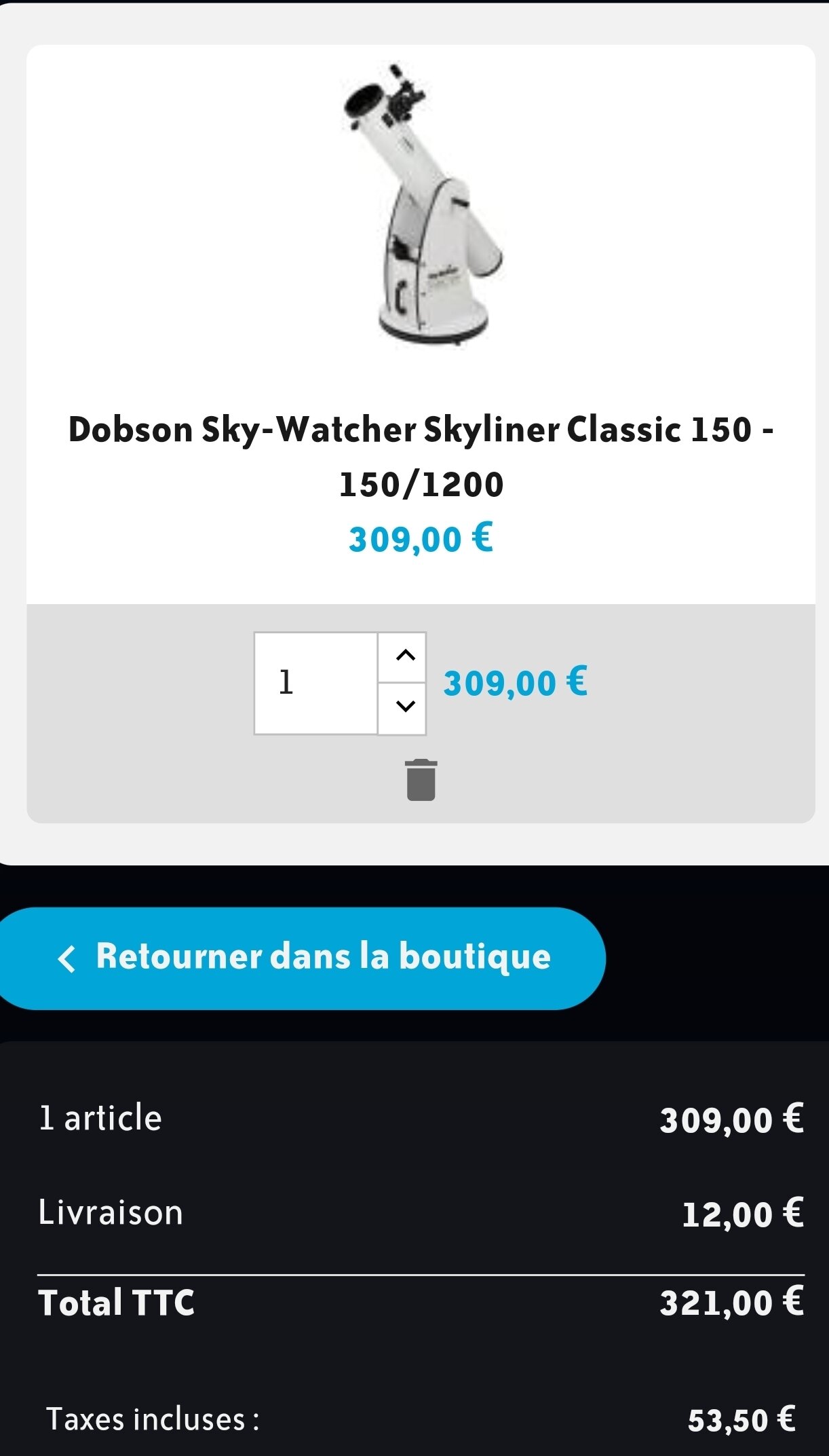Tap the quantity input field
This screenshot has width=829, height=1456.
[x=315, y=683]
